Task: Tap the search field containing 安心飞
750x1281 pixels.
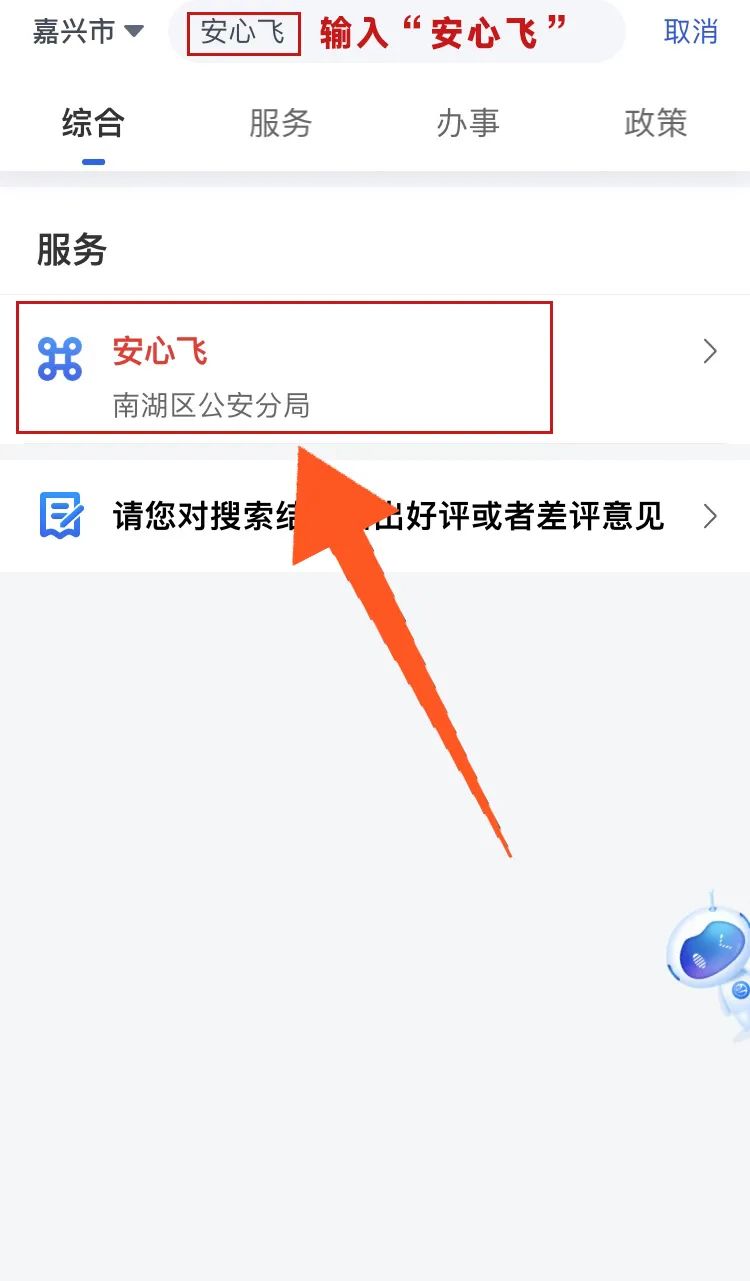Action: point(244,32)
